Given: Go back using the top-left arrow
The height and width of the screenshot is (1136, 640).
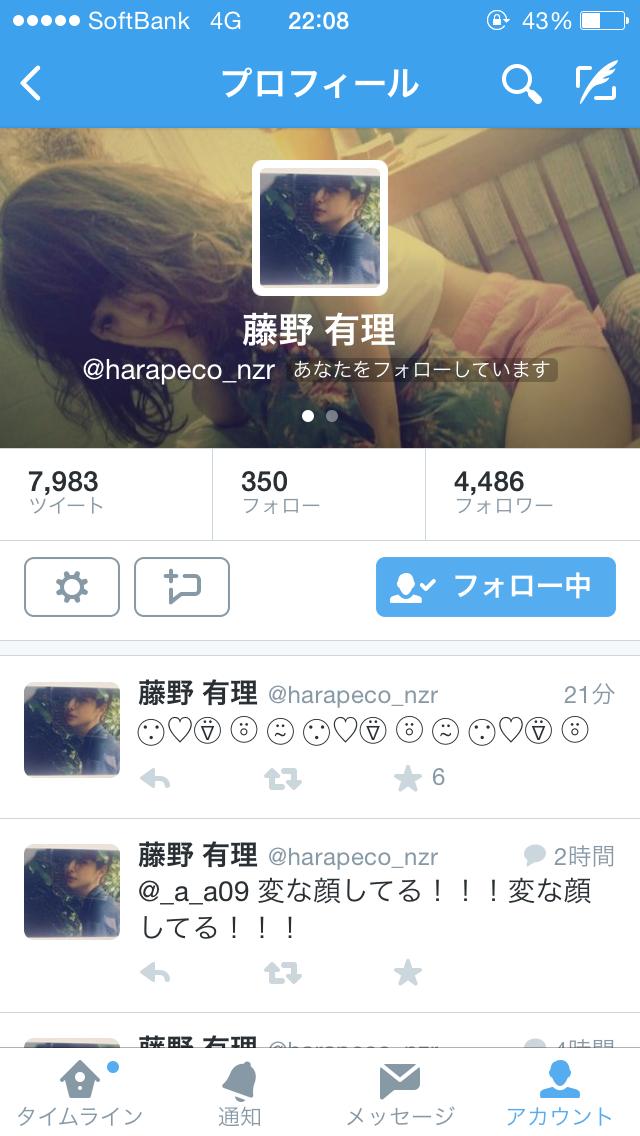Looking at the screenshot, I should click(x=32, y=84).
